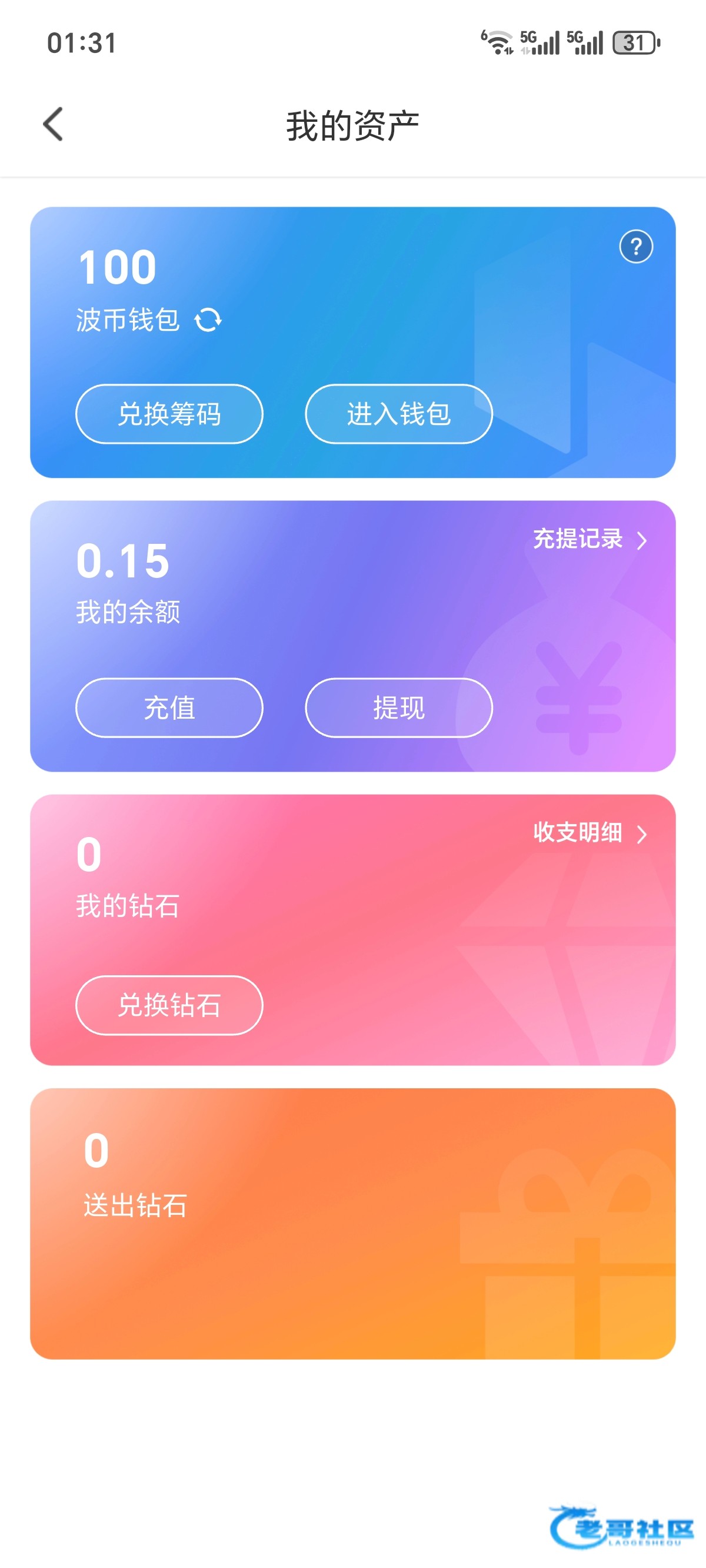Refresh the 波币钱包 balance
The width and height of the screenshot is (706, 1568).
208,320
